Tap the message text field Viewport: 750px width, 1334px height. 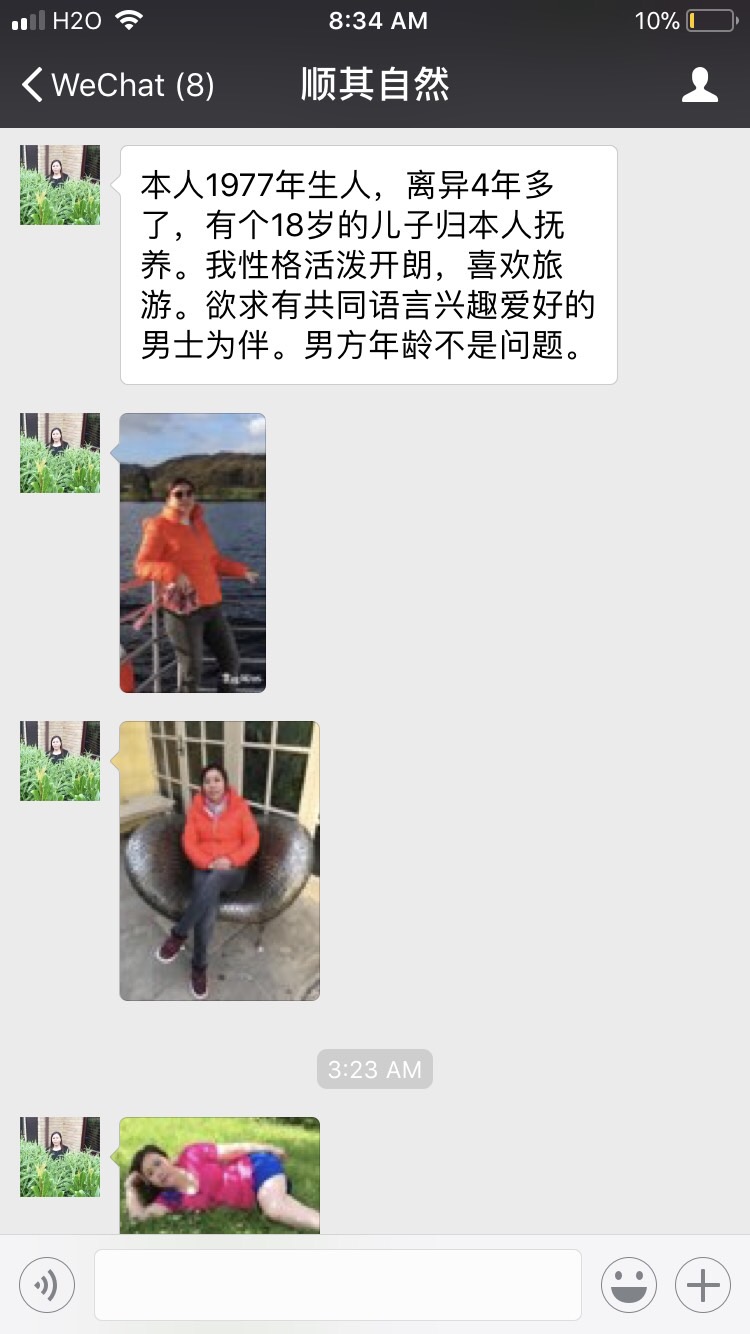337,1284
